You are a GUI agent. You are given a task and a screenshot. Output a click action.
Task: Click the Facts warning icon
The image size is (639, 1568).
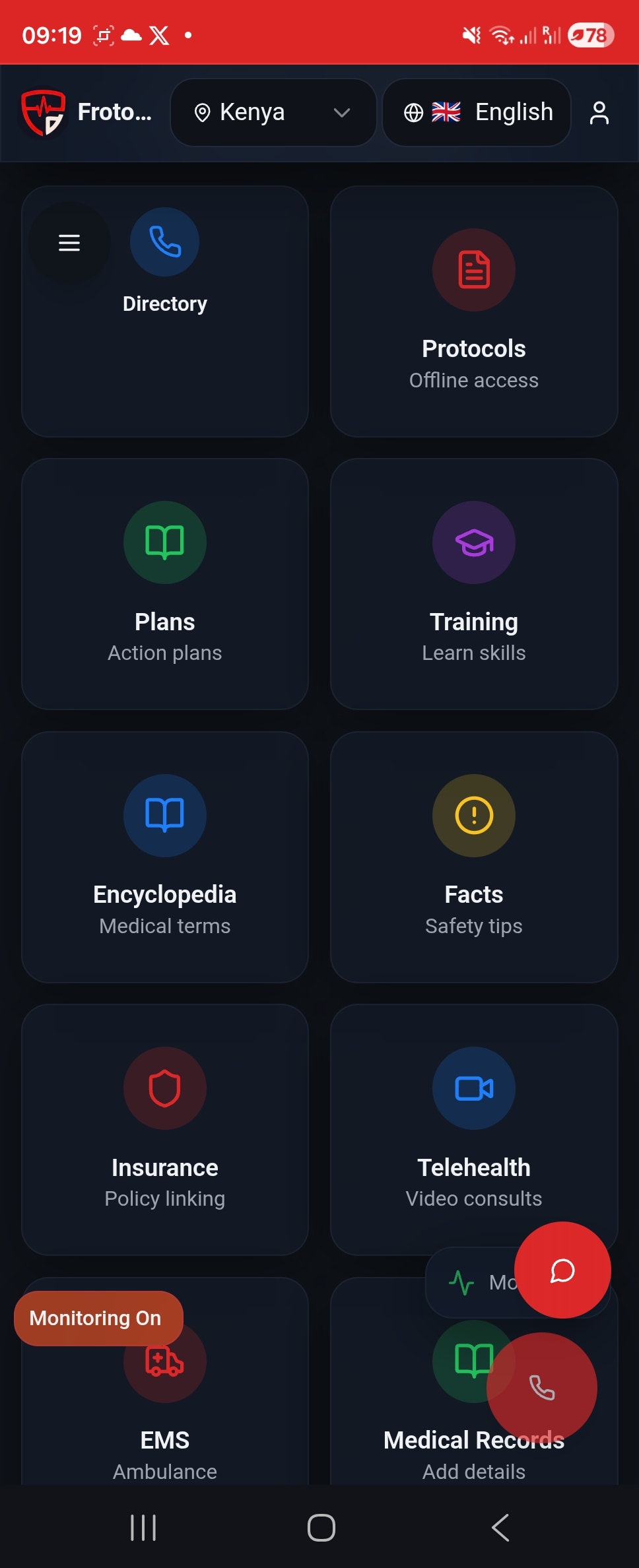pos(473,815)
